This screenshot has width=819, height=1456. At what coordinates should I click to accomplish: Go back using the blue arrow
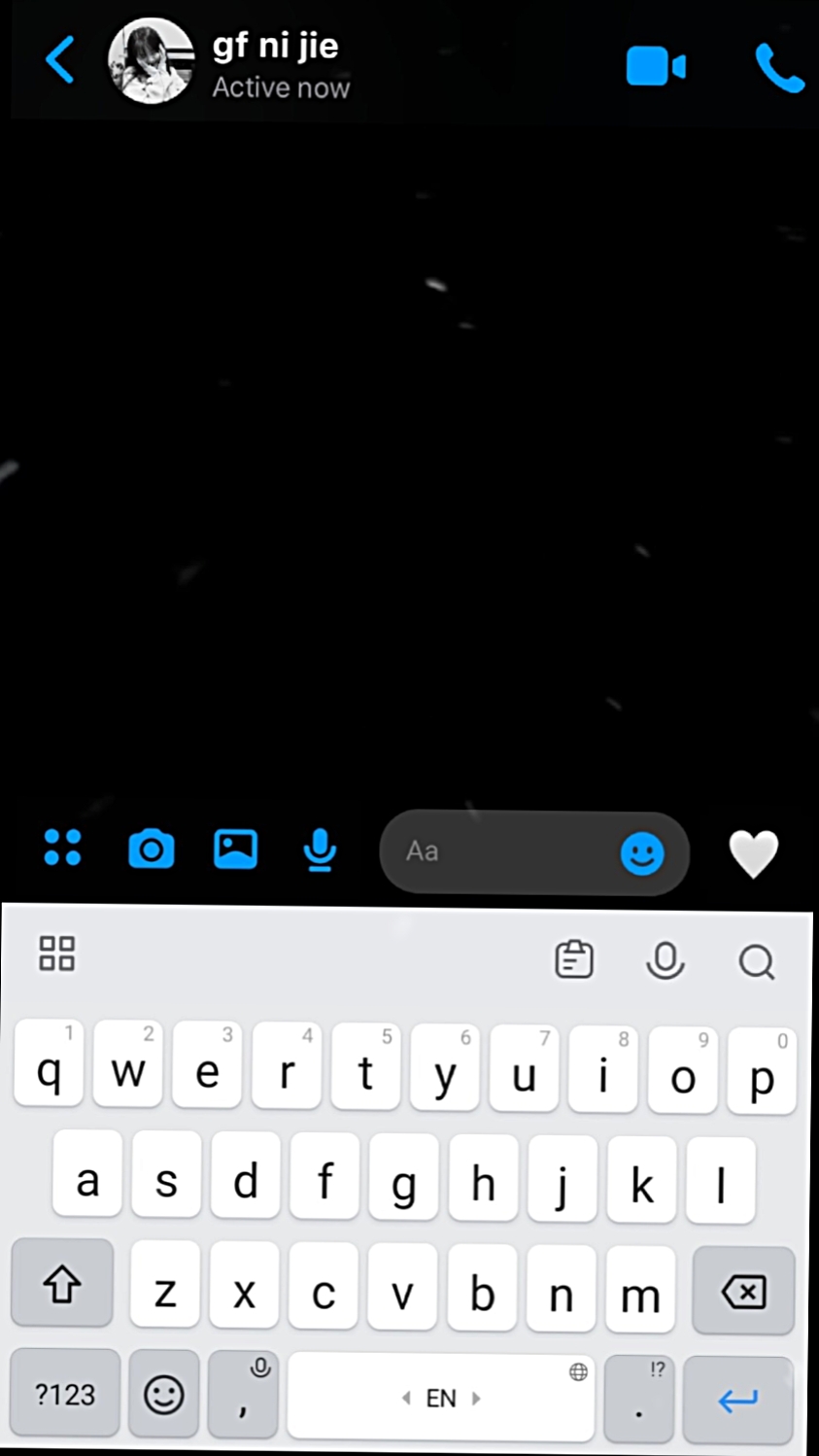coord(60,60)
